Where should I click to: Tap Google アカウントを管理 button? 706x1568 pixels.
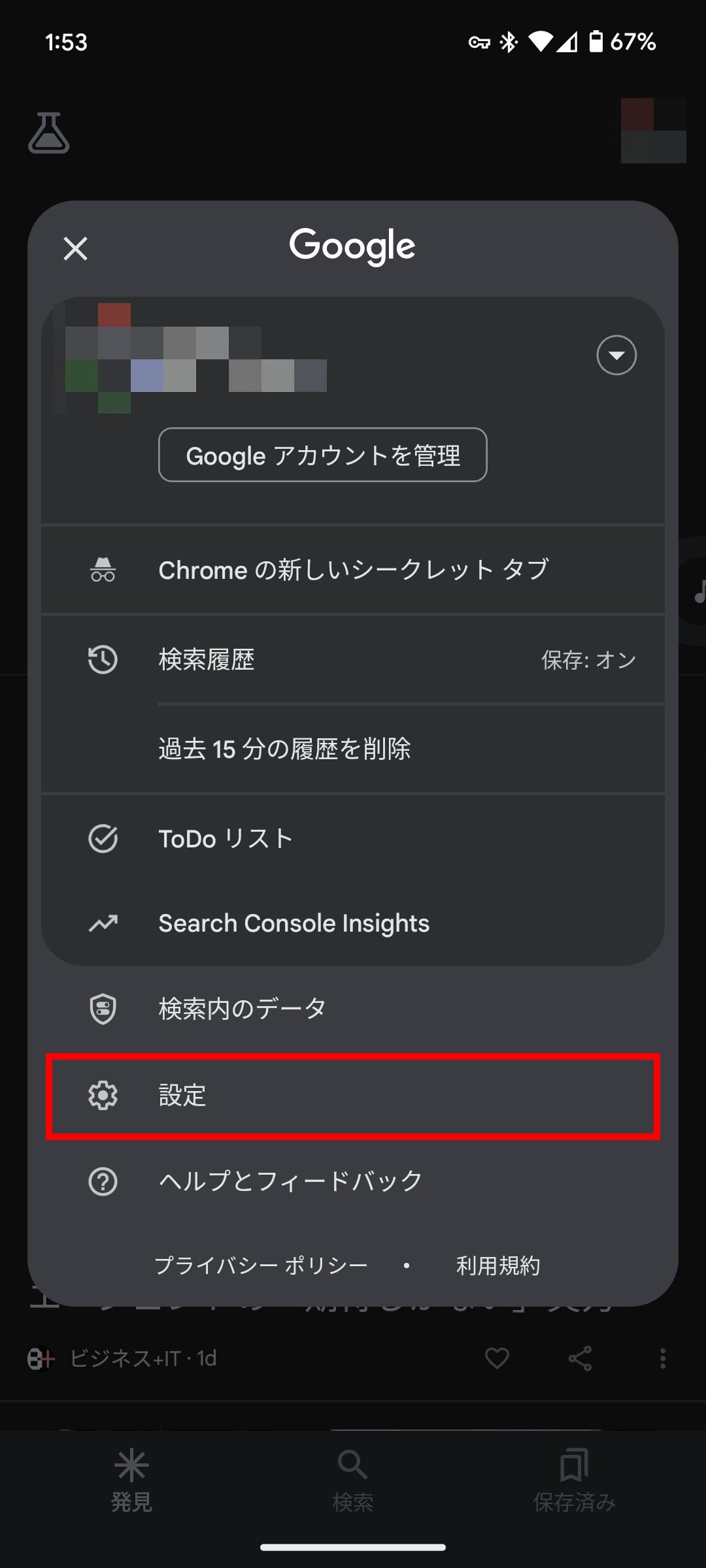(x=323, y=455)
